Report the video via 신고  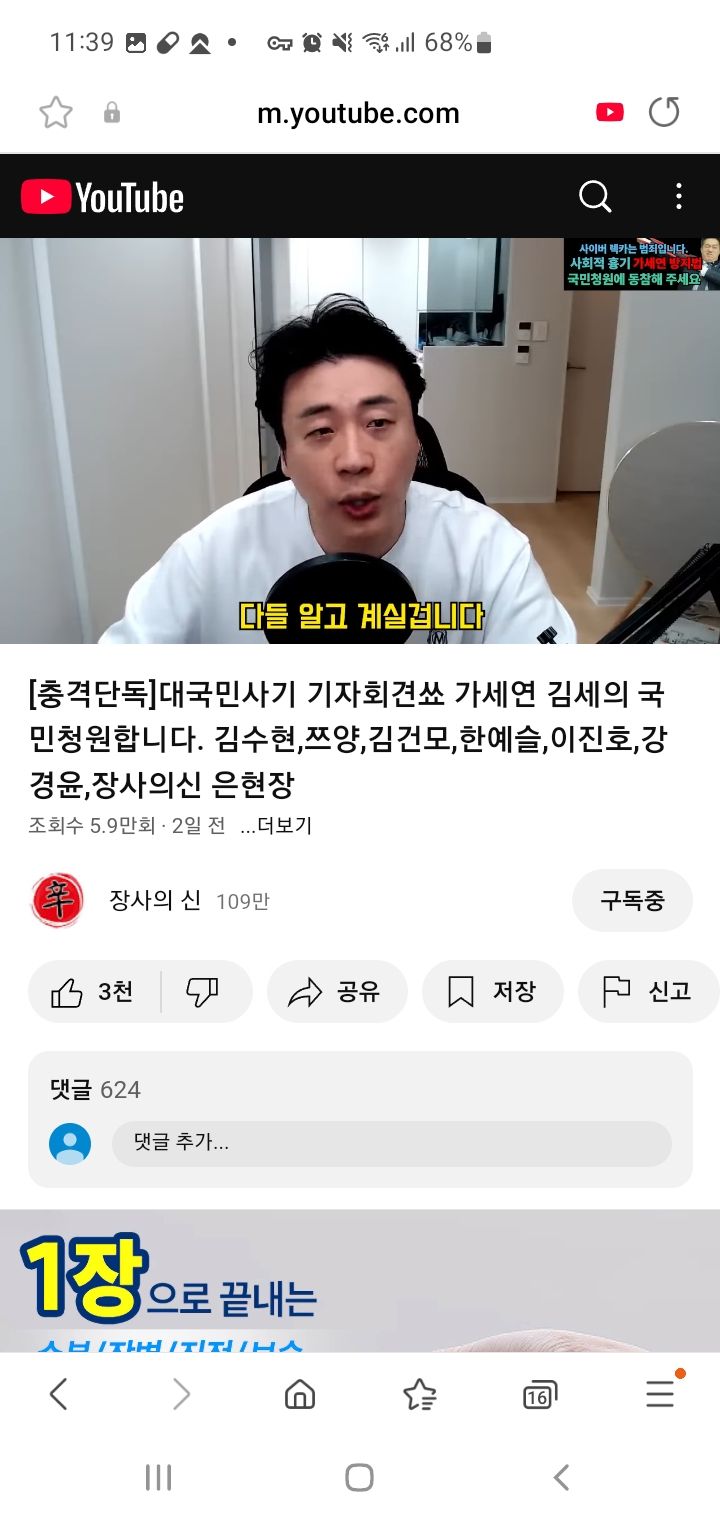click(647, 992)
